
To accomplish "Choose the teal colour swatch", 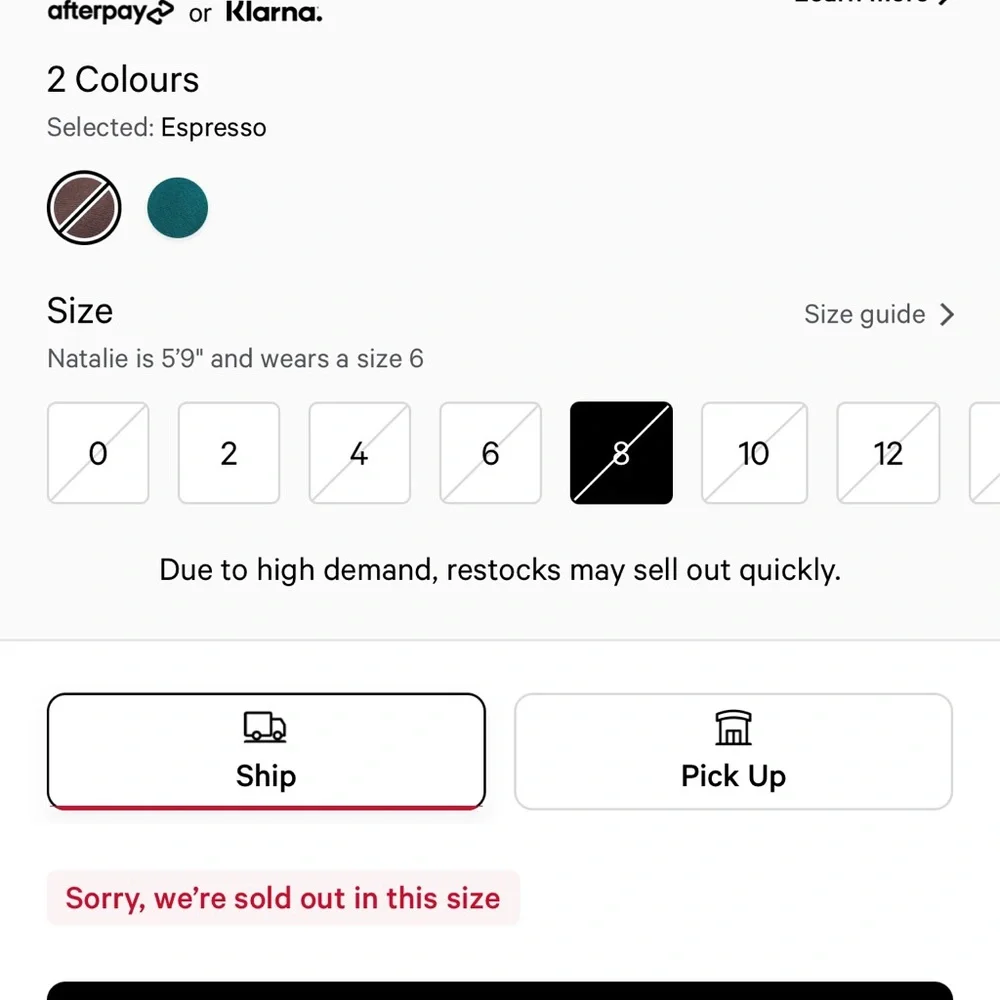I will (x=178, y=208).
